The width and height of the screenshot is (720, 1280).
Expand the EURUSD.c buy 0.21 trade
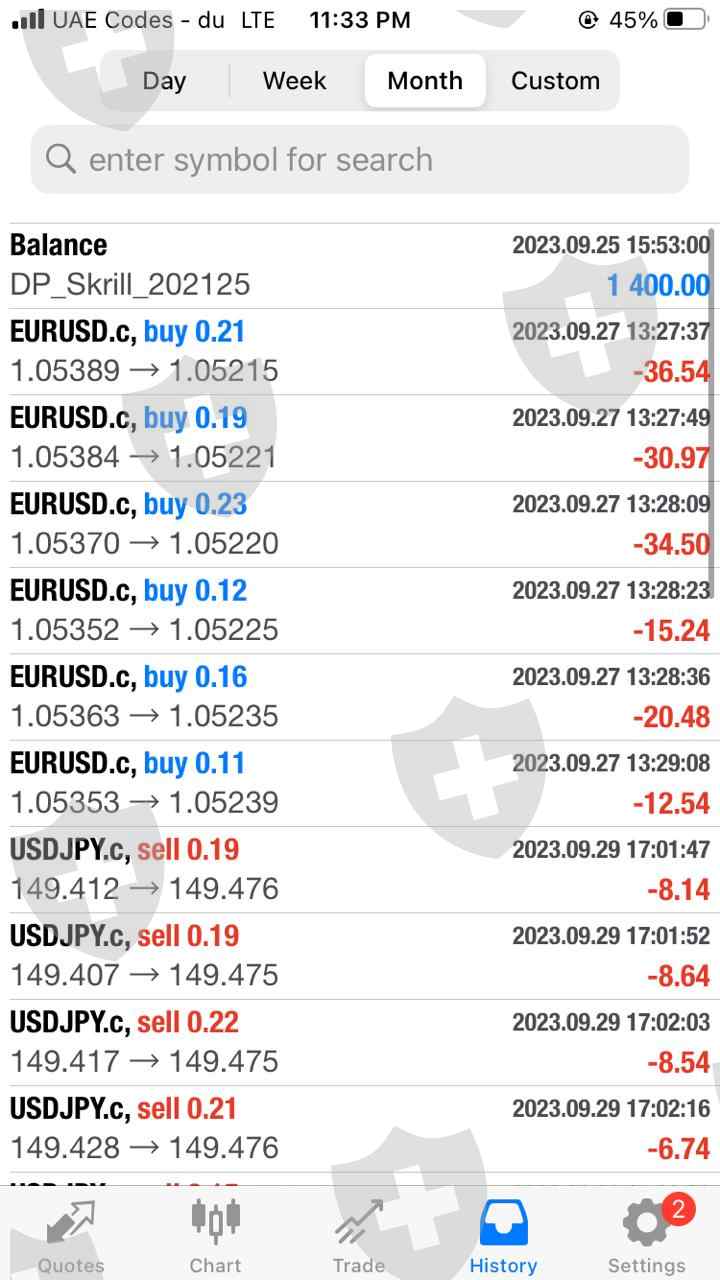point(360,351)
